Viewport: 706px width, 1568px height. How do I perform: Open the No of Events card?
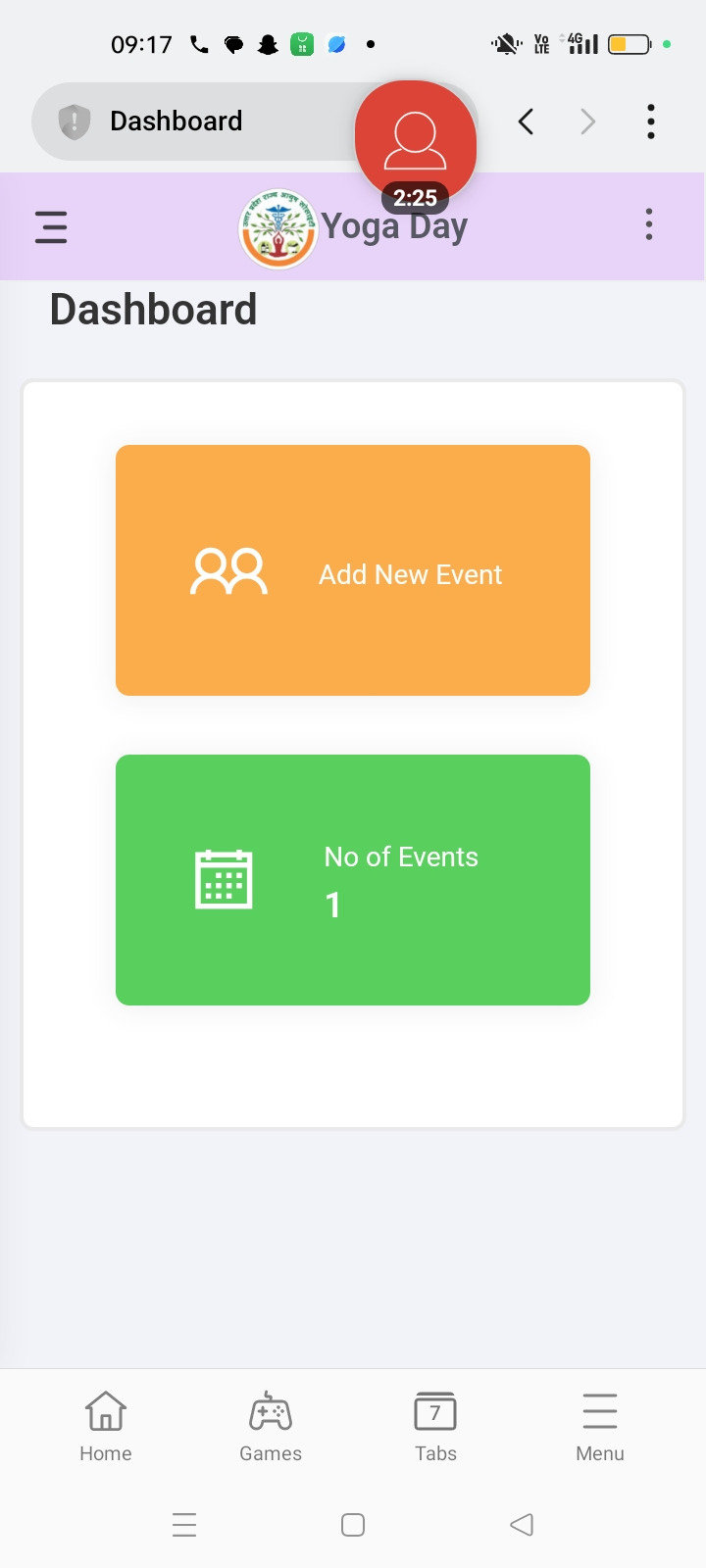[x=353, y=880]
